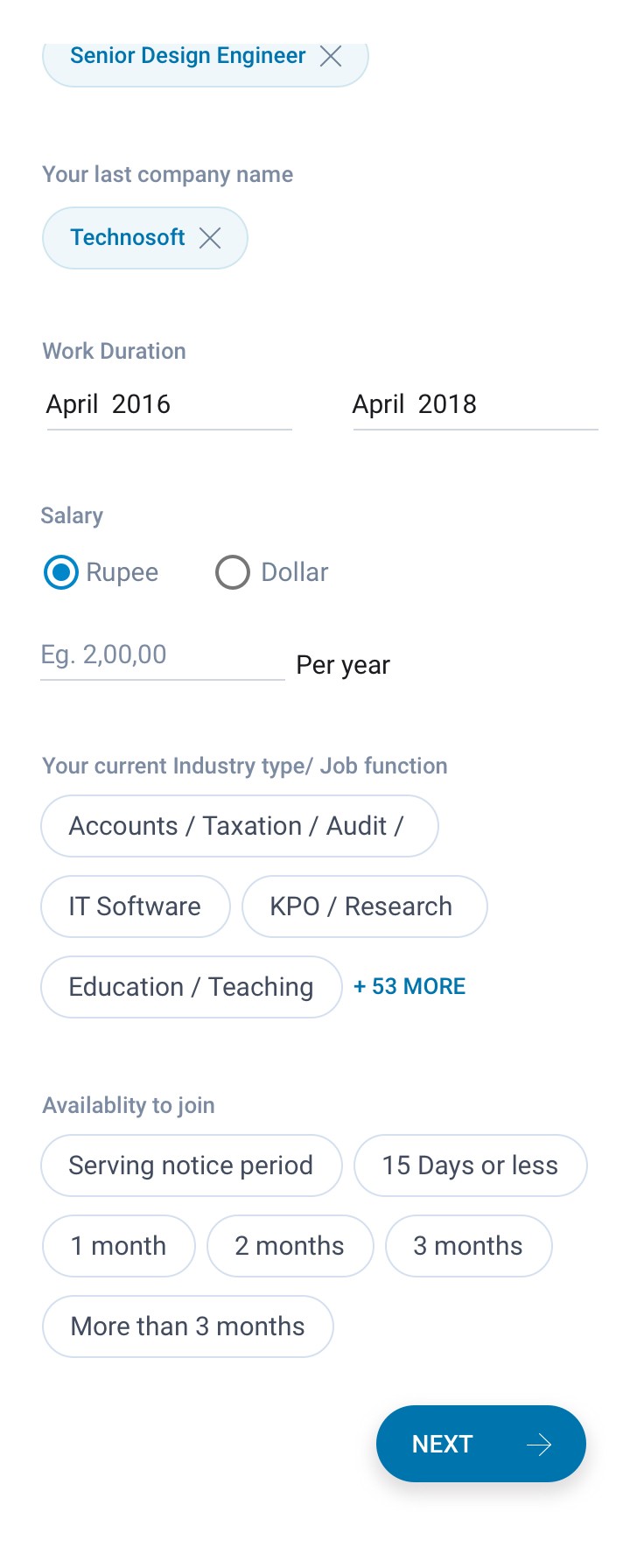Continue with the NEXT button
The width and height of the screenshot is (630, 1568).
(481, 1444)
